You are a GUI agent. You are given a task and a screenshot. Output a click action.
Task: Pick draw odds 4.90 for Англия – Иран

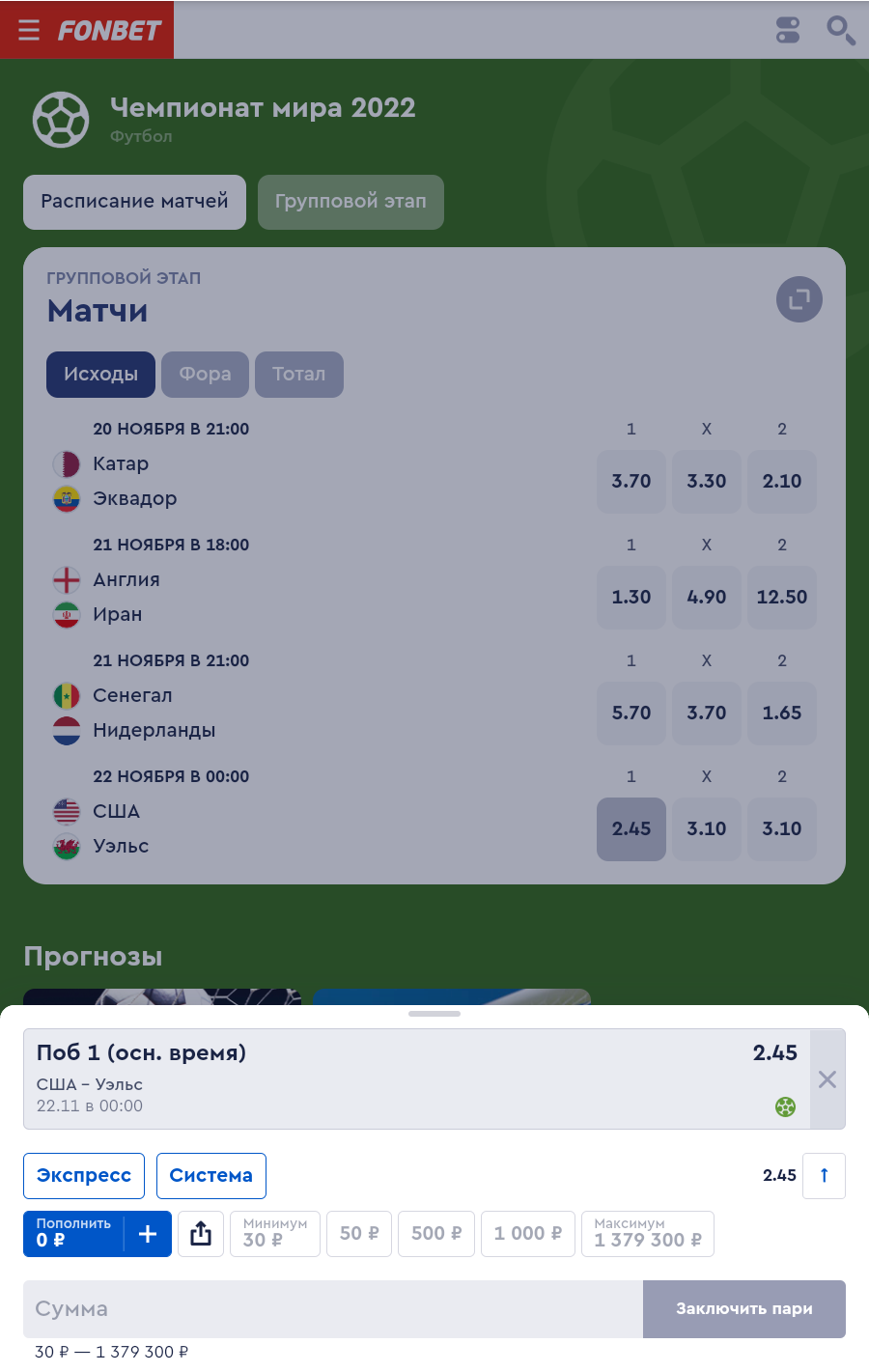pyautogui.click(x=706, y=597)
